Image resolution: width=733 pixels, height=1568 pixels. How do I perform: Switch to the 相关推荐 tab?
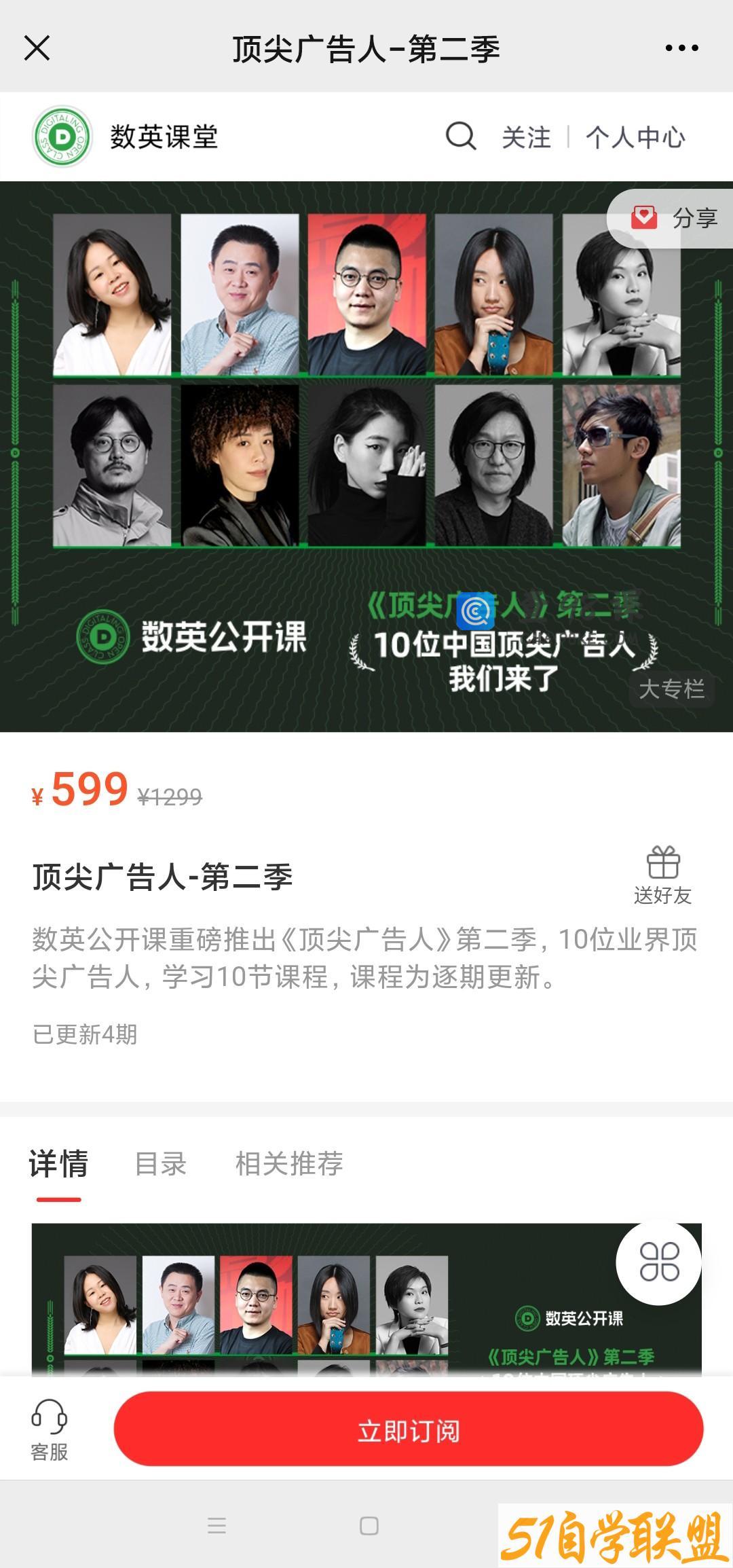(x=289, y=1163)
